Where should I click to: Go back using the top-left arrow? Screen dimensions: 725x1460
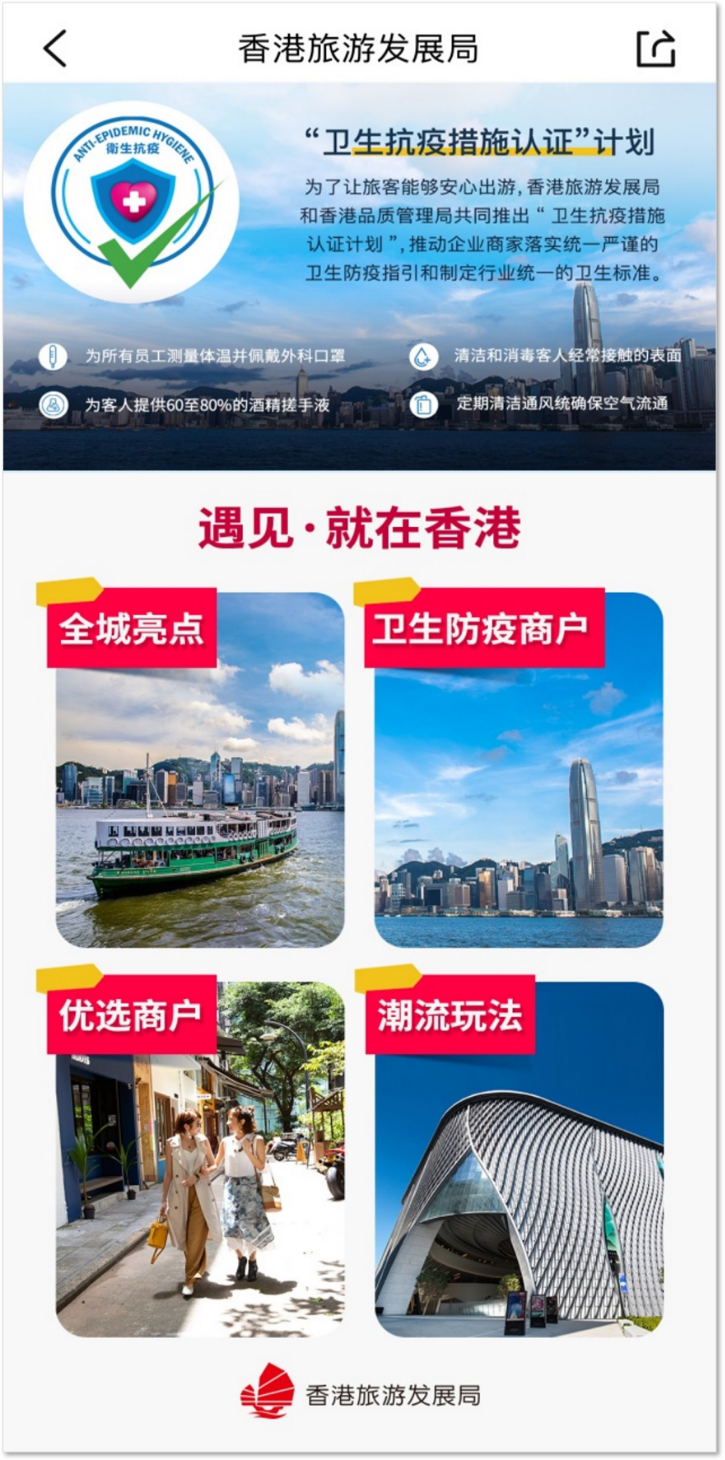pyautogui.click(x=55, y=48)
